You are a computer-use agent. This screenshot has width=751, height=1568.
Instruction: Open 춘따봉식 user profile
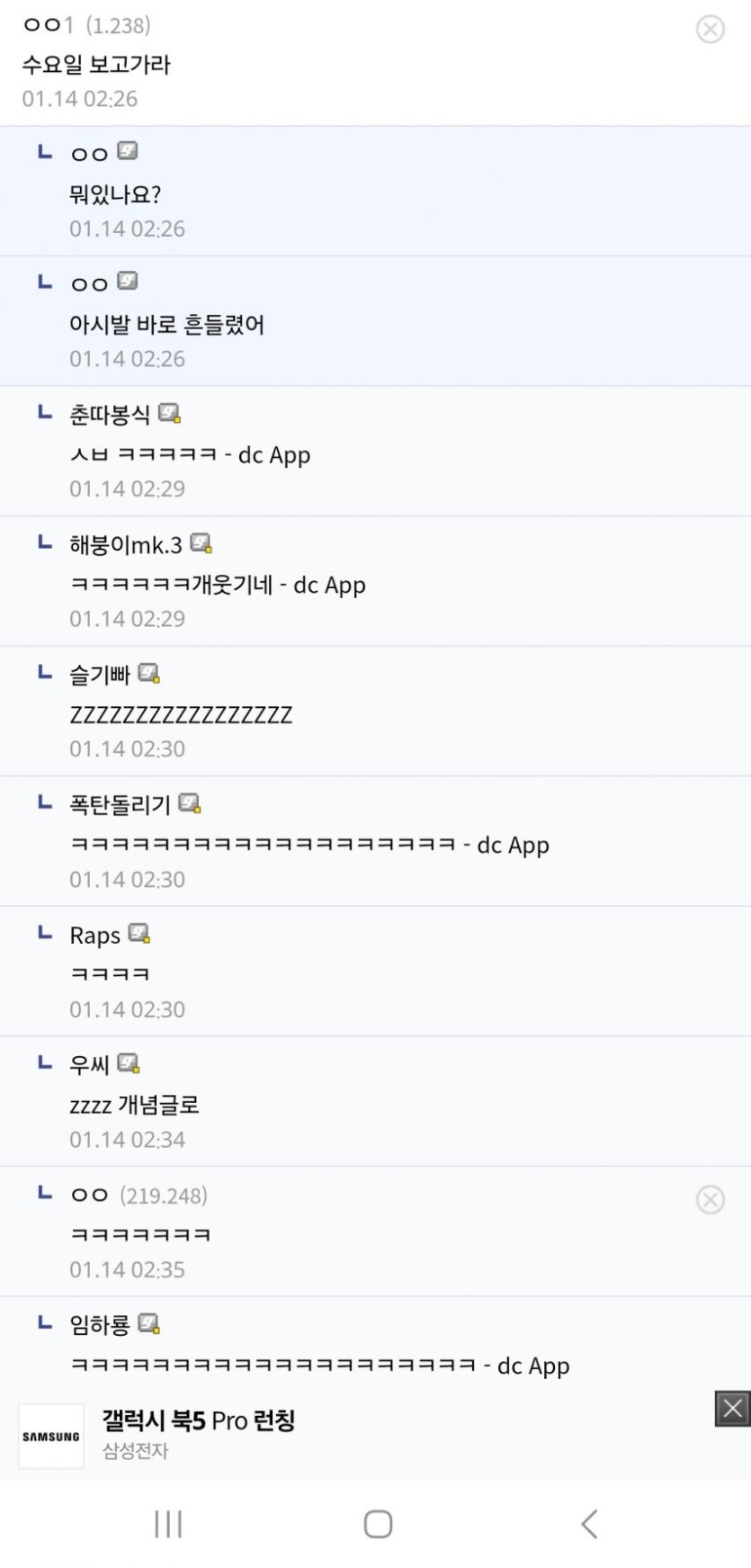(110, 415)
